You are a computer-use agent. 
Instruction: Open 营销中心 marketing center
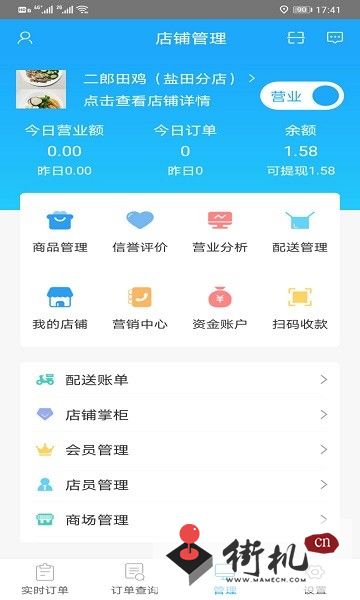point(140,308)
